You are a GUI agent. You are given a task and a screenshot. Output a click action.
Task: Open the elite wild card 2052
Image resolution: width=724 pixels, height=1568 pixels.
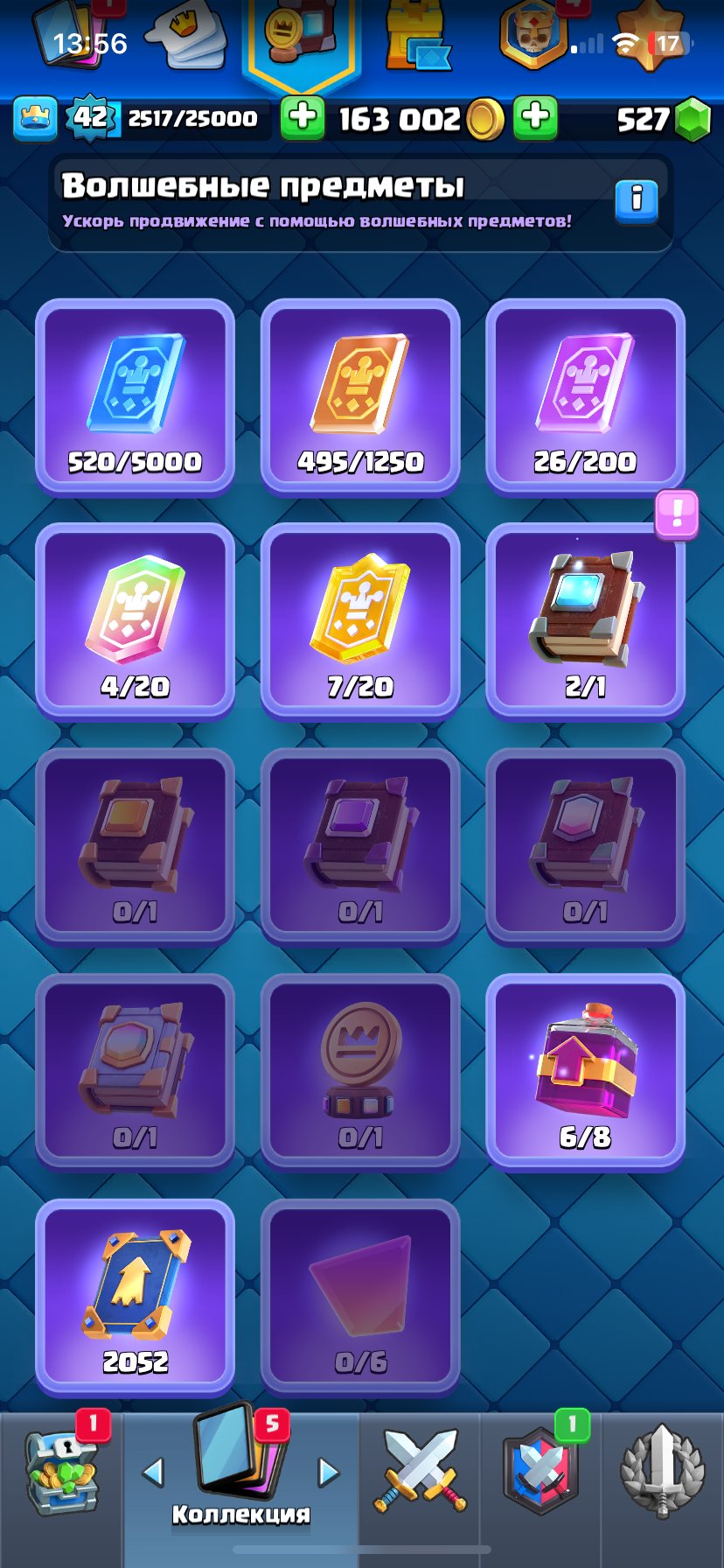point(135,1296)
